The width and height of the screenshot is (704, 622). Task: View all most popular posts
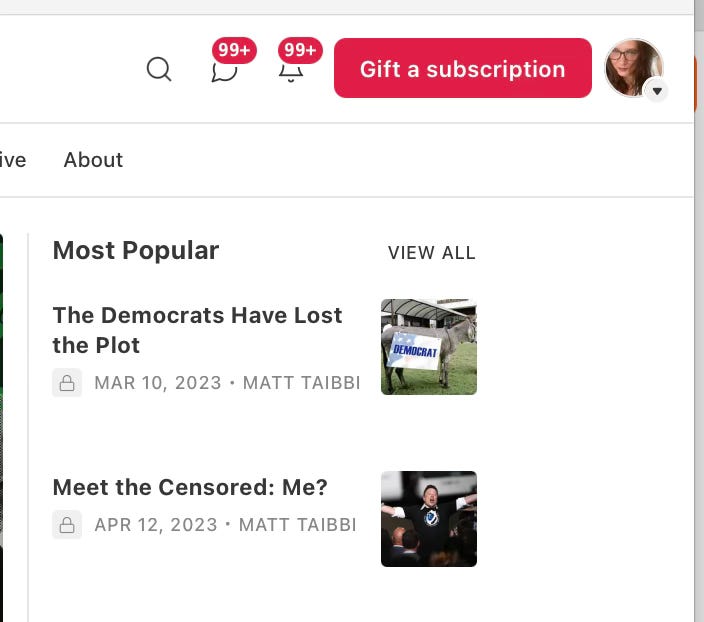431,253
